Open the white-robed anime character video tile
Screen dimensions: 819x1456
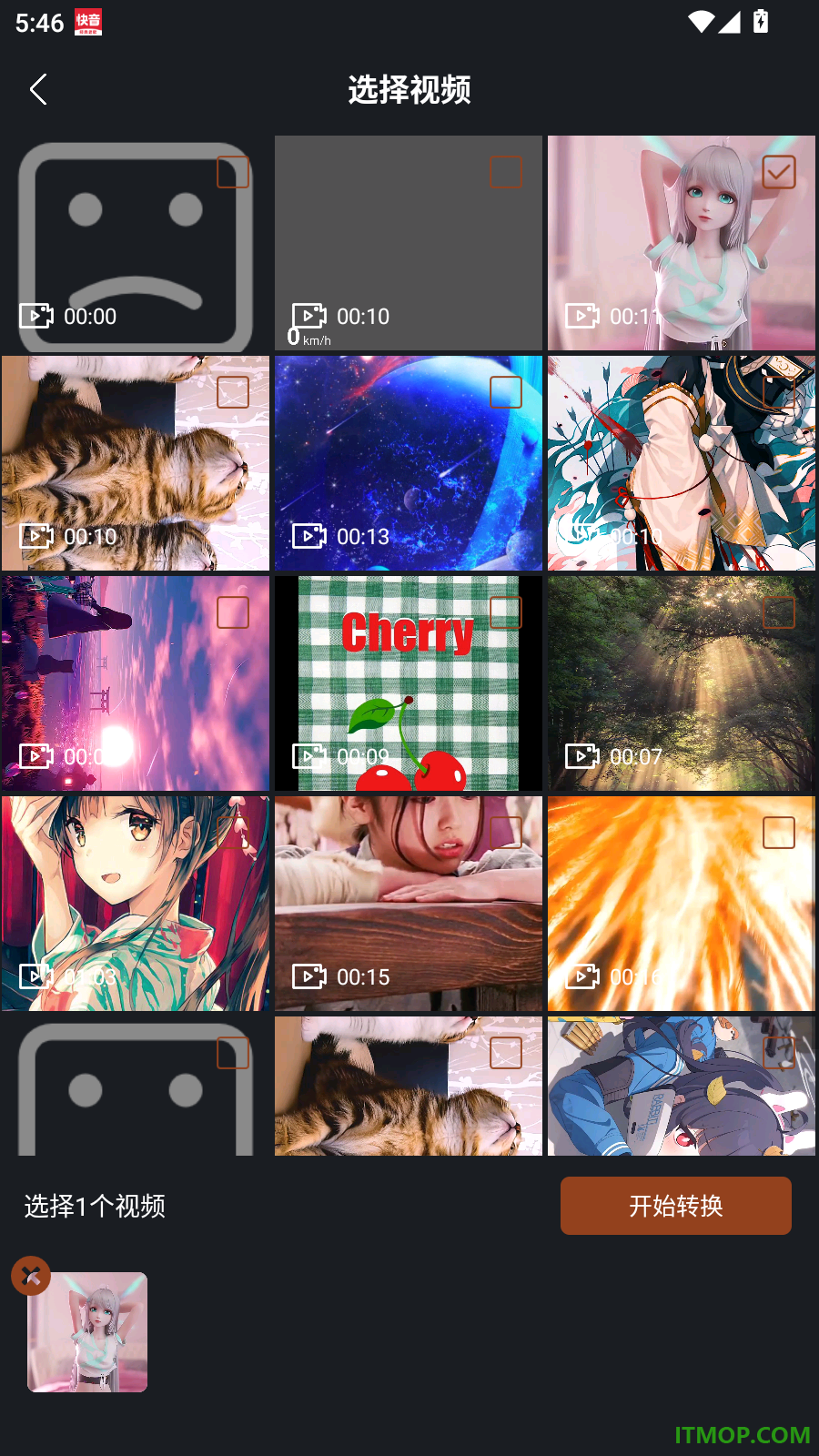(682, 463)
